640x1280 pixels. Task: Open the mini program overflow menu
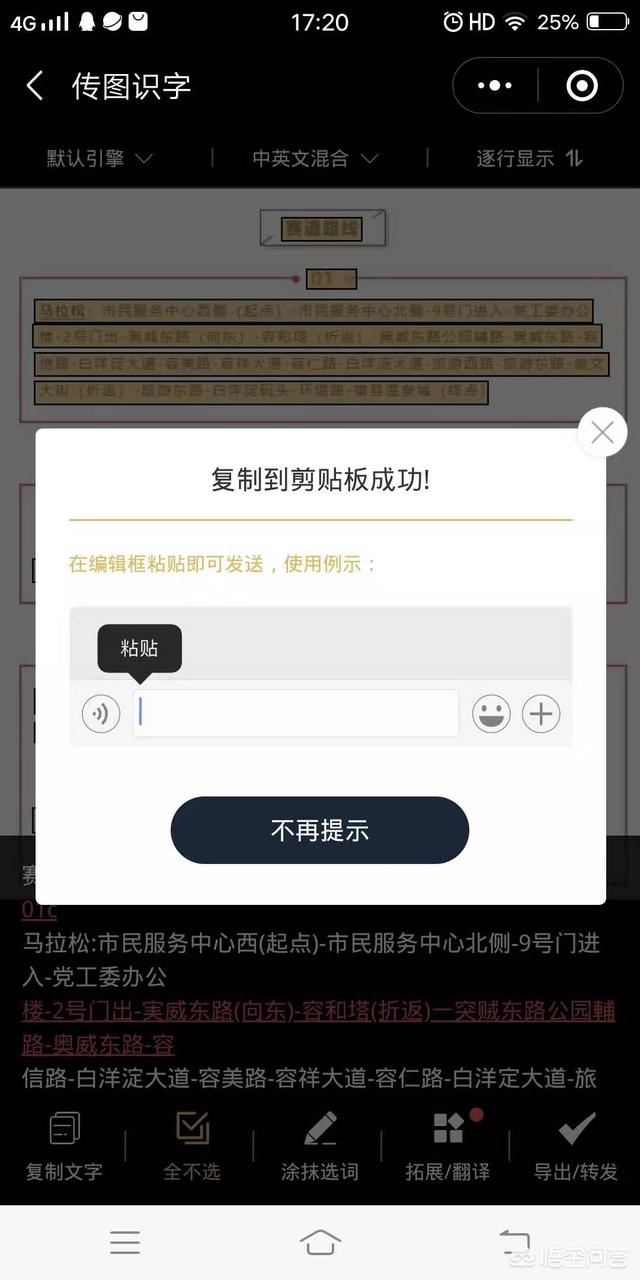point(495,86)
